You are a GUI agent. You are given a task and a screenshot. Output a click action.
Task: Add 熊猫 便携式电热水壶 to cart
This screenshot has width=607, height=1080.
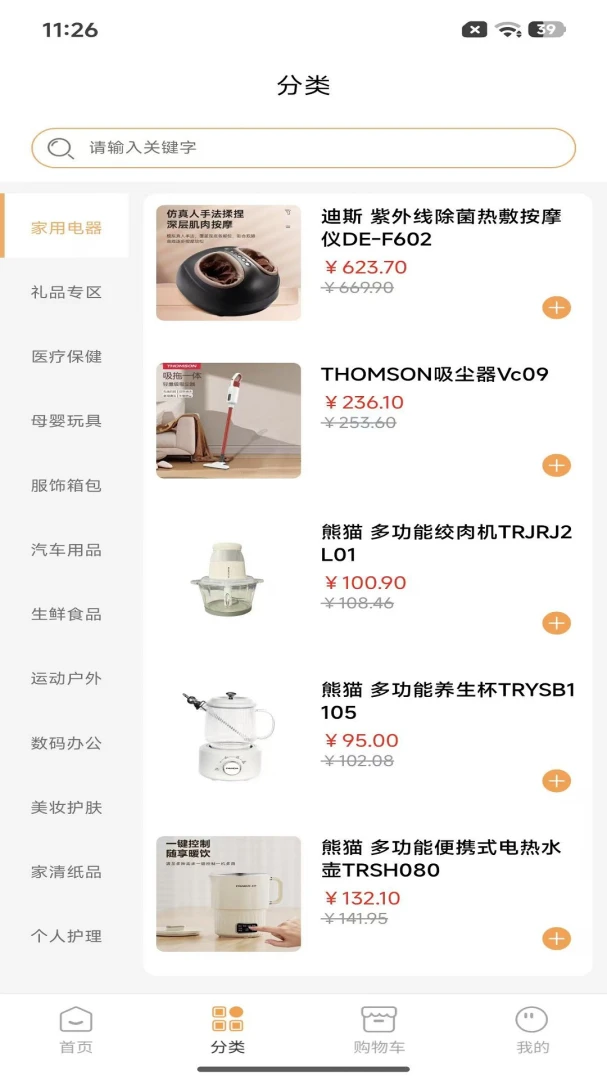pyautogui.click(x=556, y=939)
